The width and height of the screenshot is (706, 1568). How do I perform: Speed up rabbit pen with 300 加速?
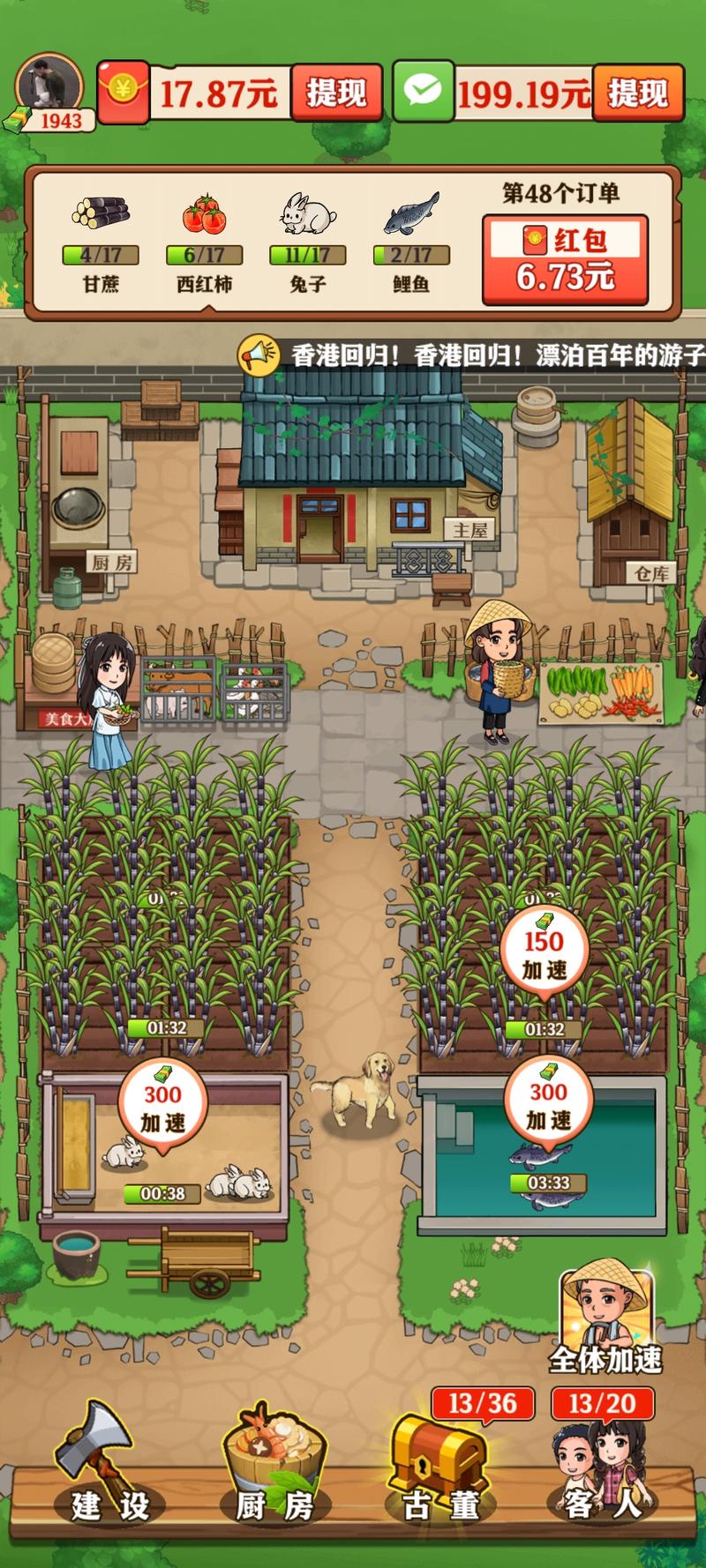[163, 1108]
